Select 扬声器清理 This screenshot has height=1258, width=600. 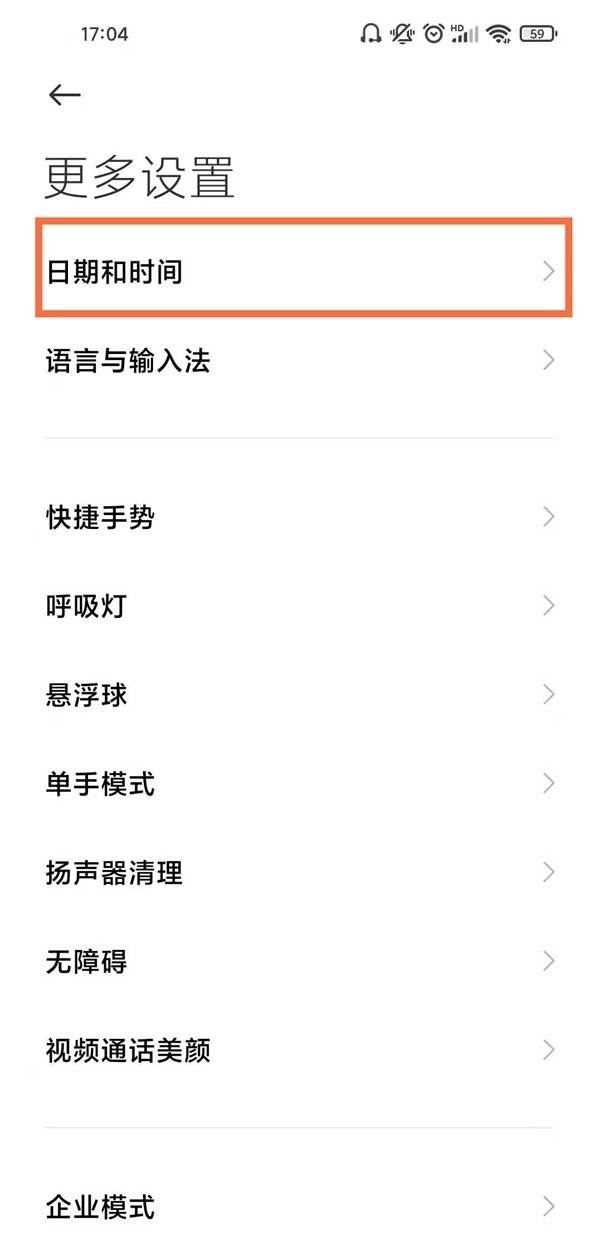click(x=300, y=872)
